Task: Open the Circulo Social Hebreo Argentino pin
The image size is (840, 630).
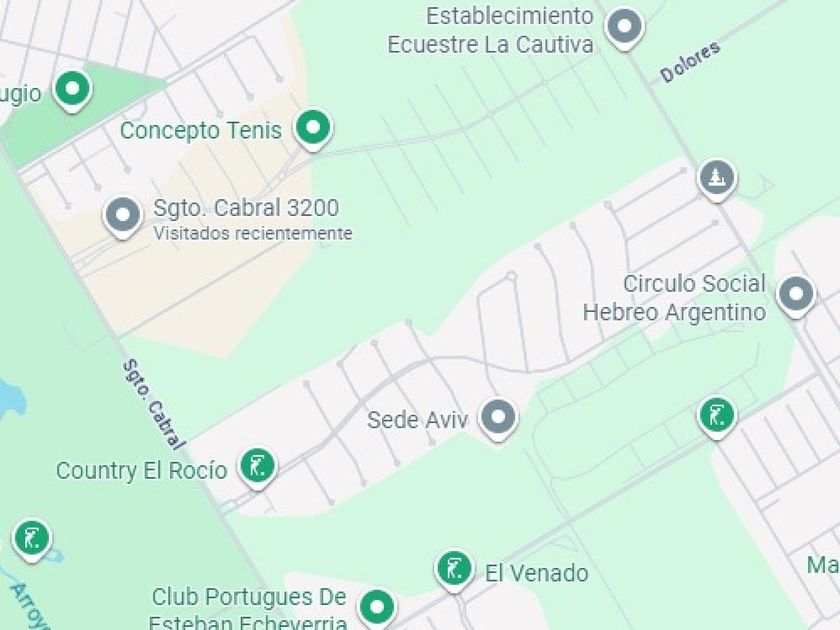Action: [x=796, y=294]
